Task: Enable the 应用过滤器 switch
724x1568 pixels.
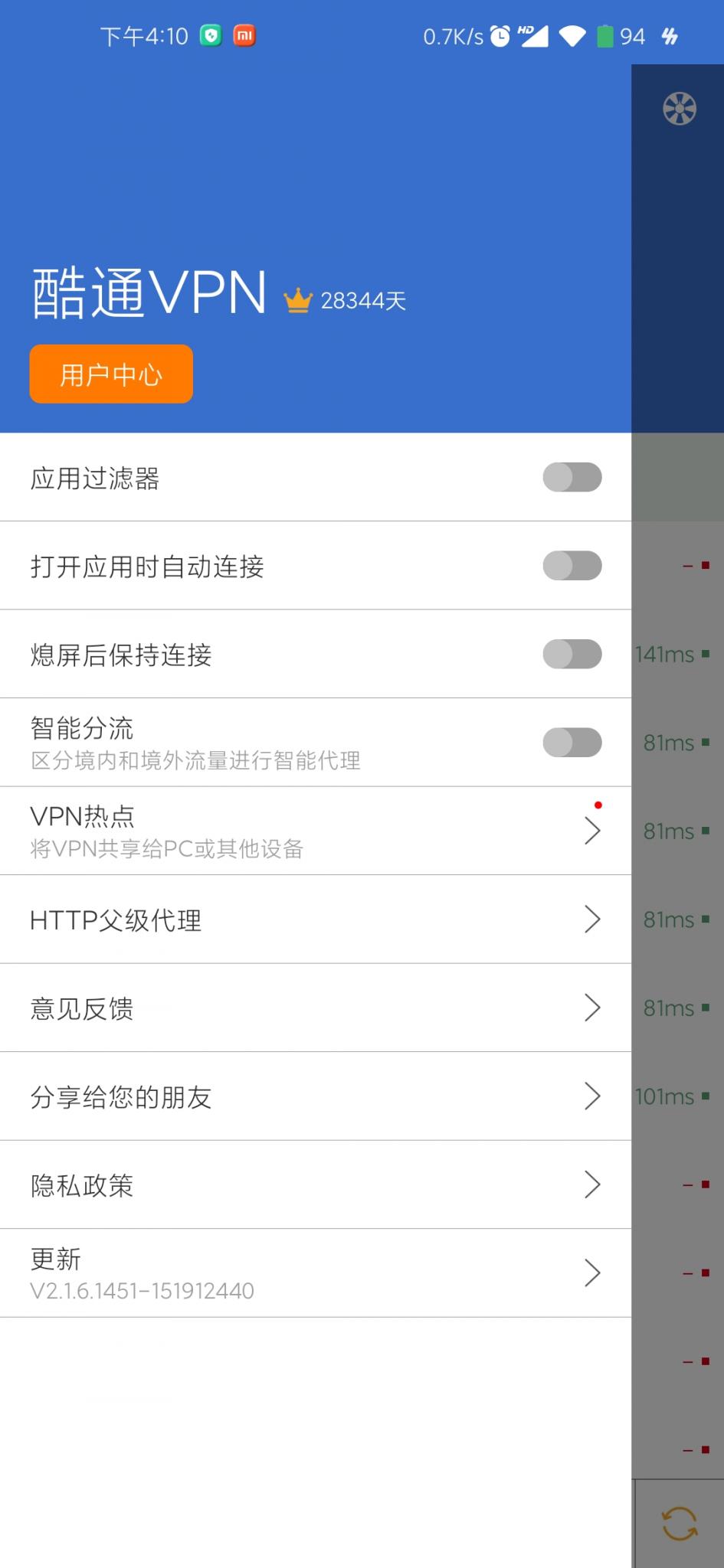Action: point(572,477)
